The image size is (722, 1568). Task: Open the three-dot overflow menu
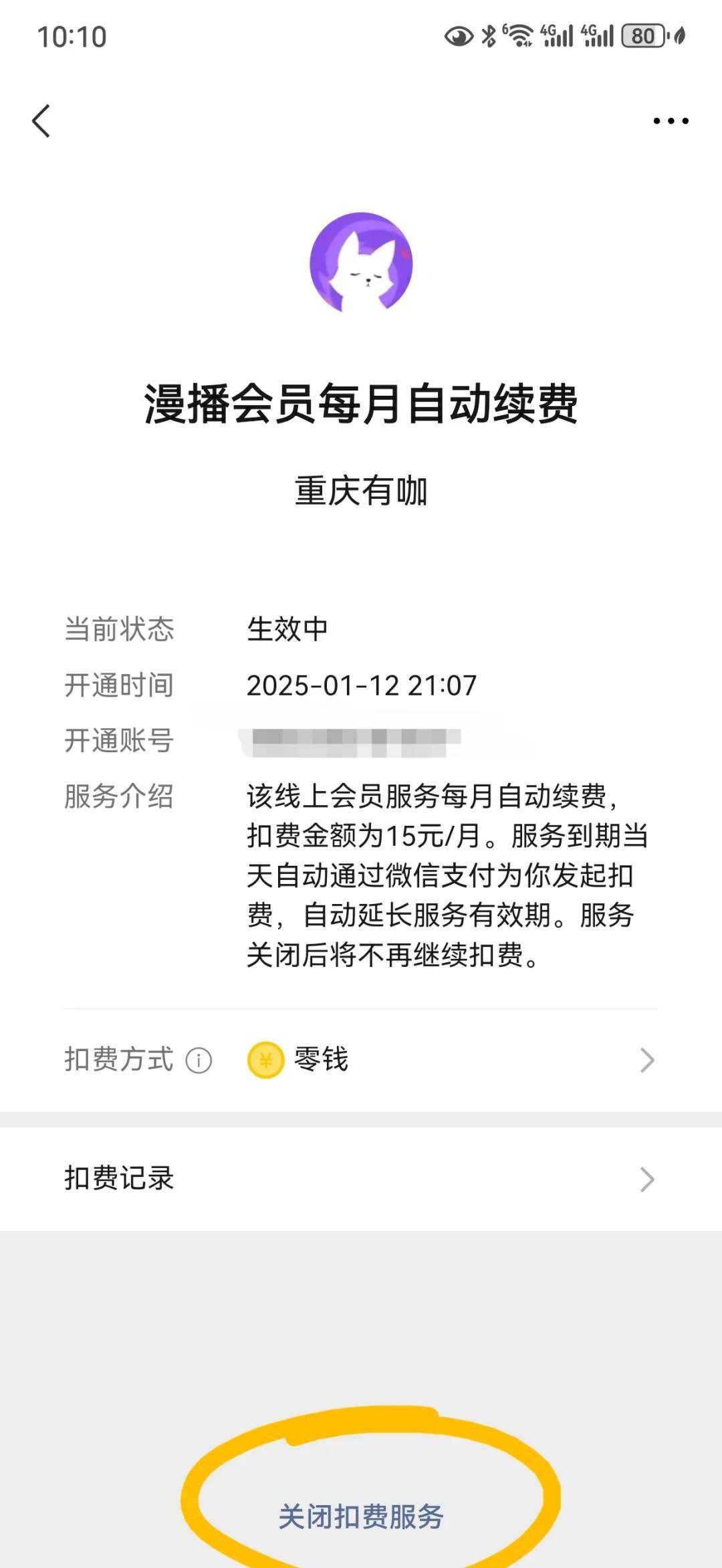(x=671, y=121)
